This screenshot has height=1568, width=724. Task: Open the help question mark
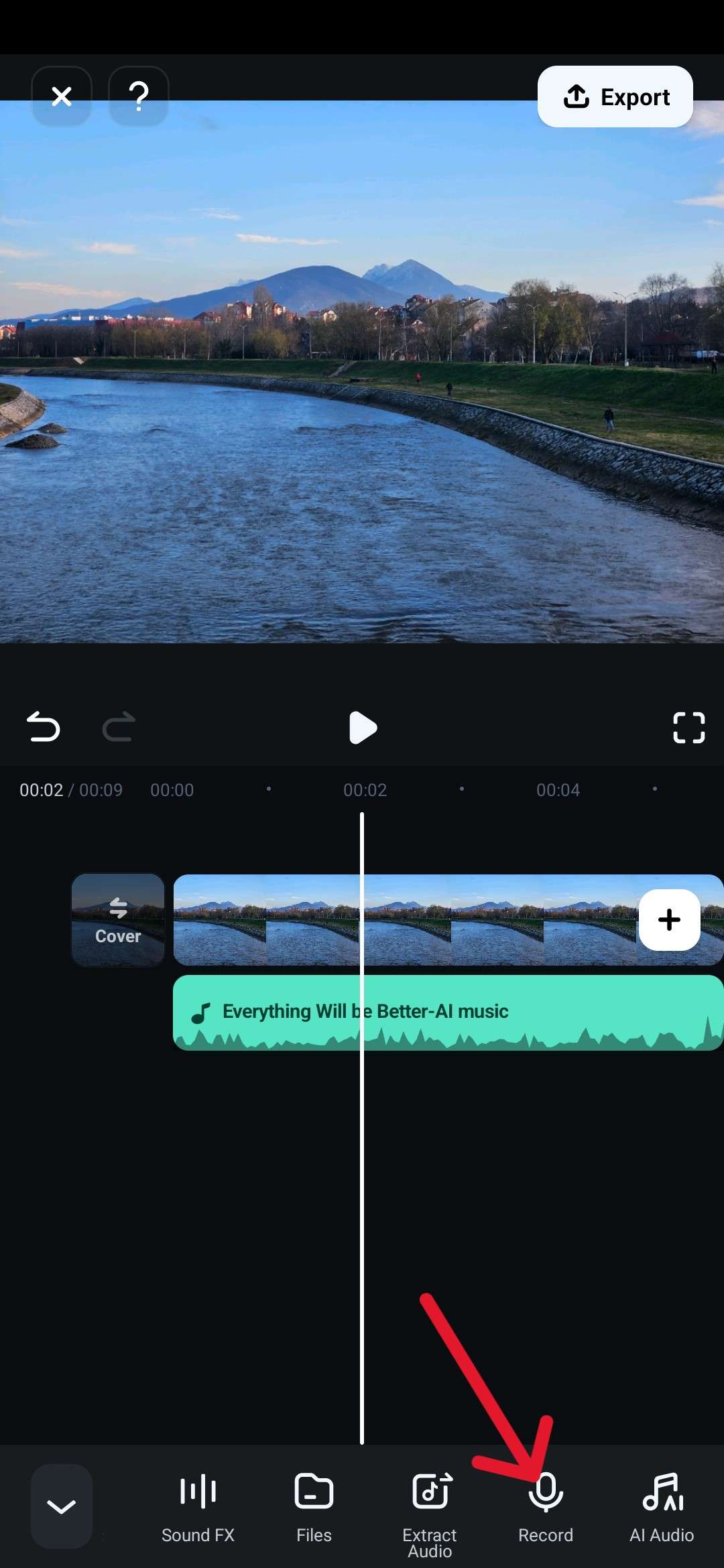(x=139, y=96)
